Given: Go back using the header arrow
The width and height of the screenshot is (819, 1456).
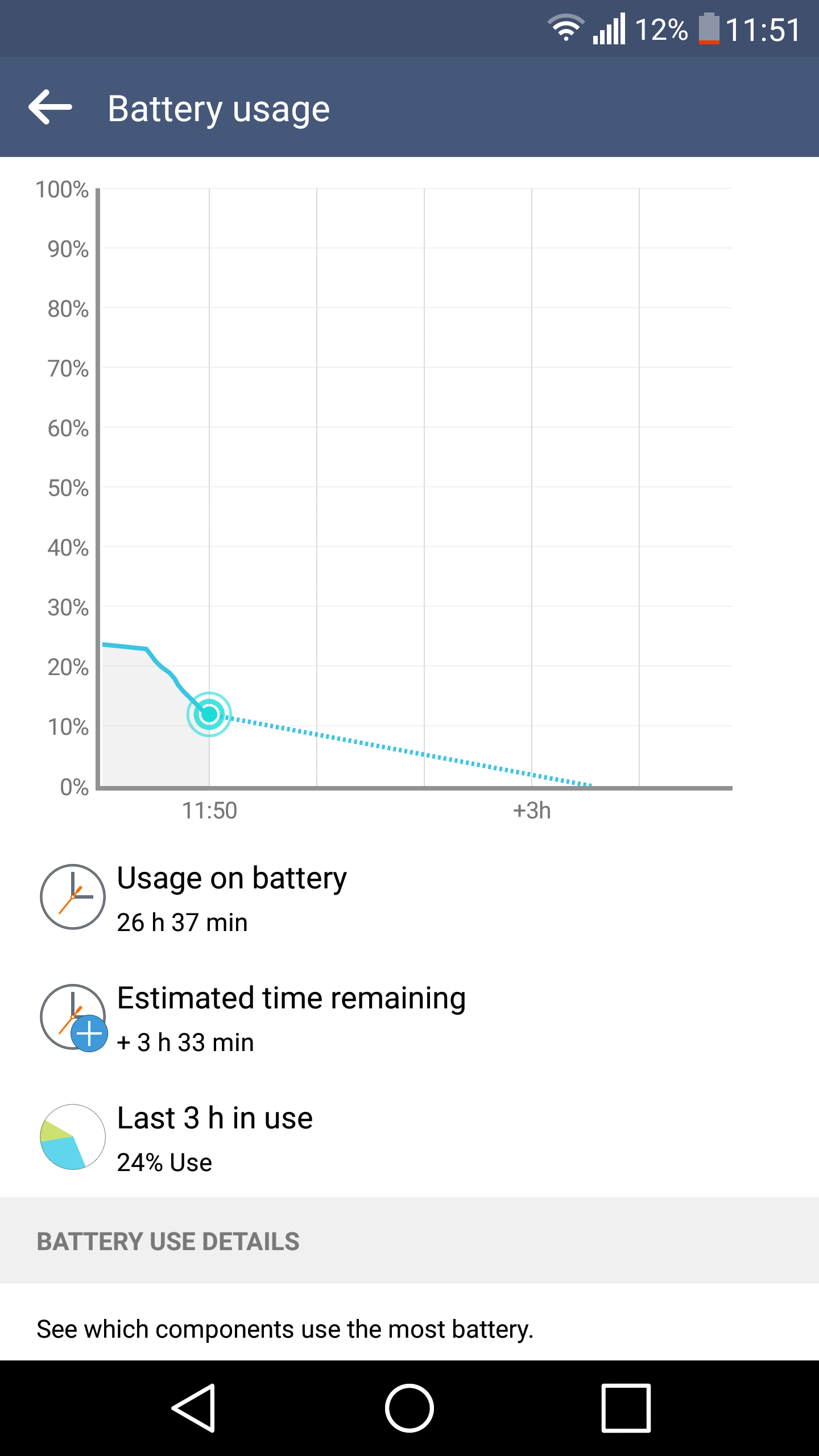Looking at the screenshot, I should (50, 107).
